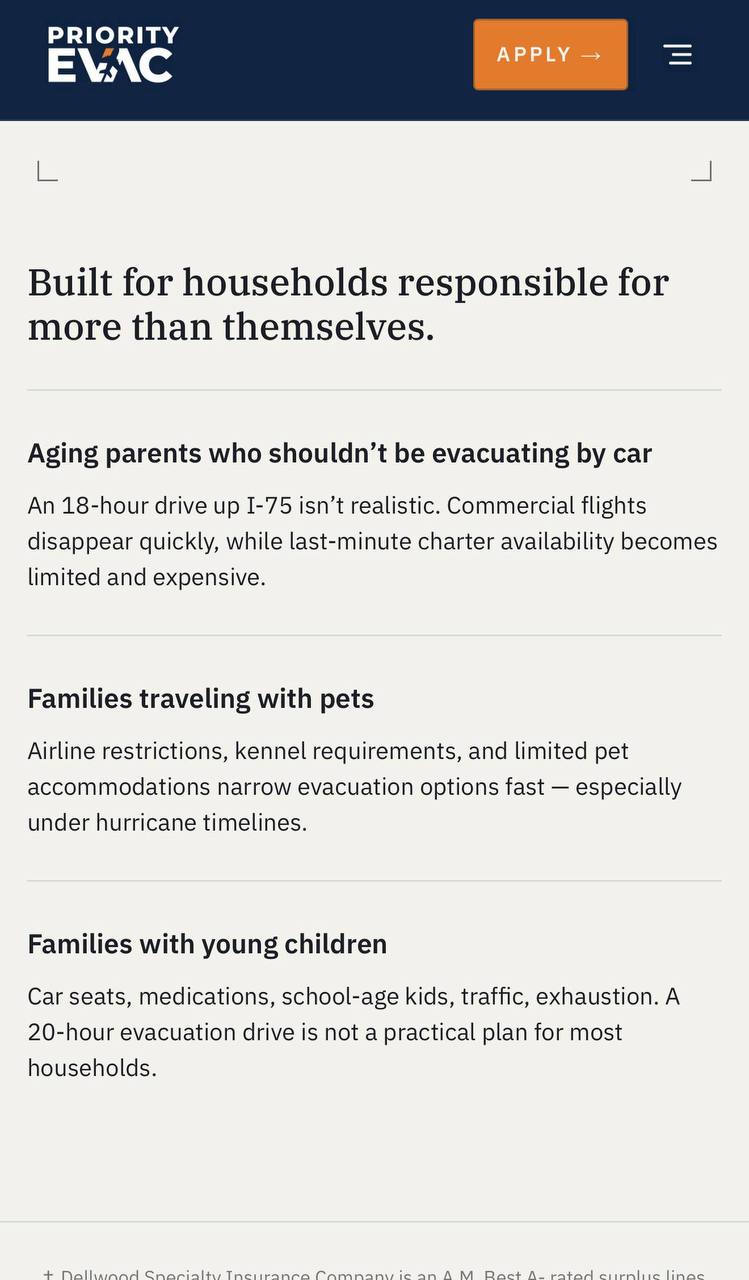
Task: Open the hamburger navigation menu
Action: [x=678, y=54]
